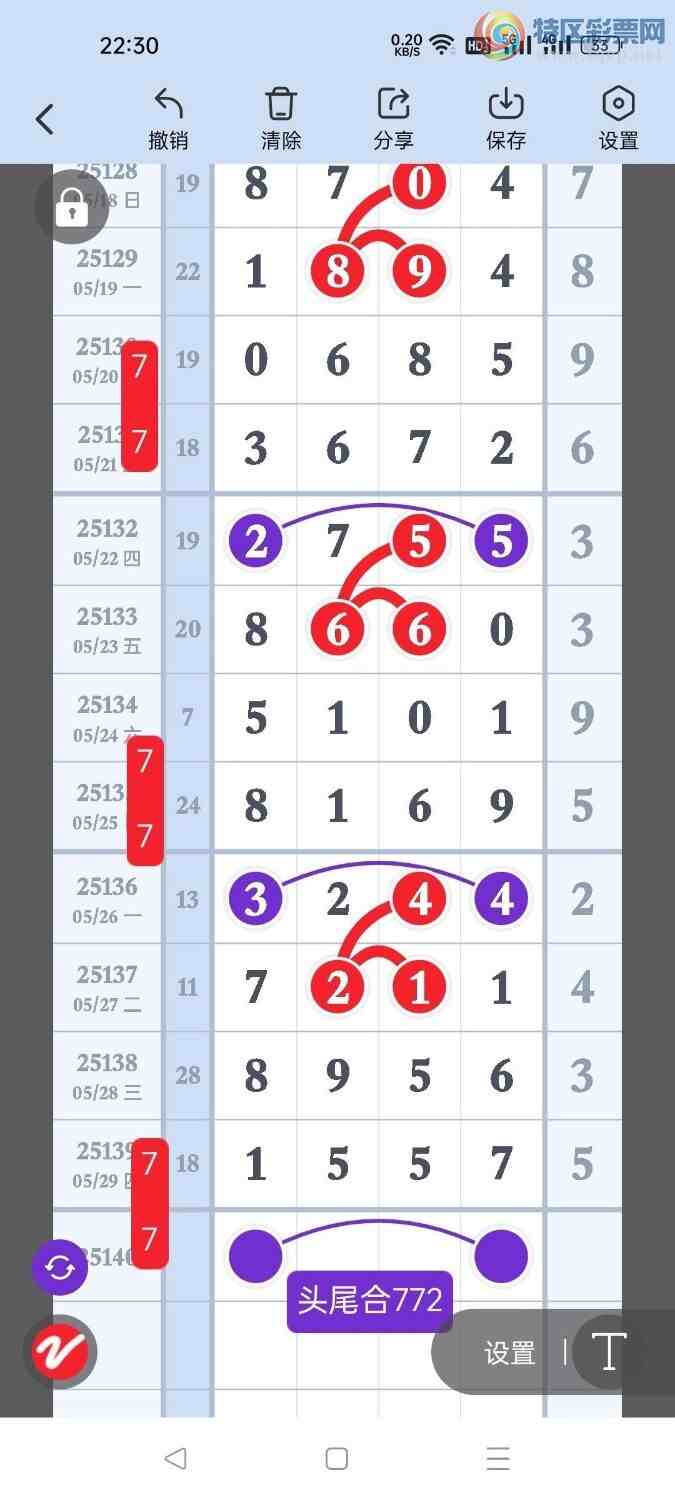Open the red brush tool button
Screen dimensions: 675x1500
(x=60, y=1352)
